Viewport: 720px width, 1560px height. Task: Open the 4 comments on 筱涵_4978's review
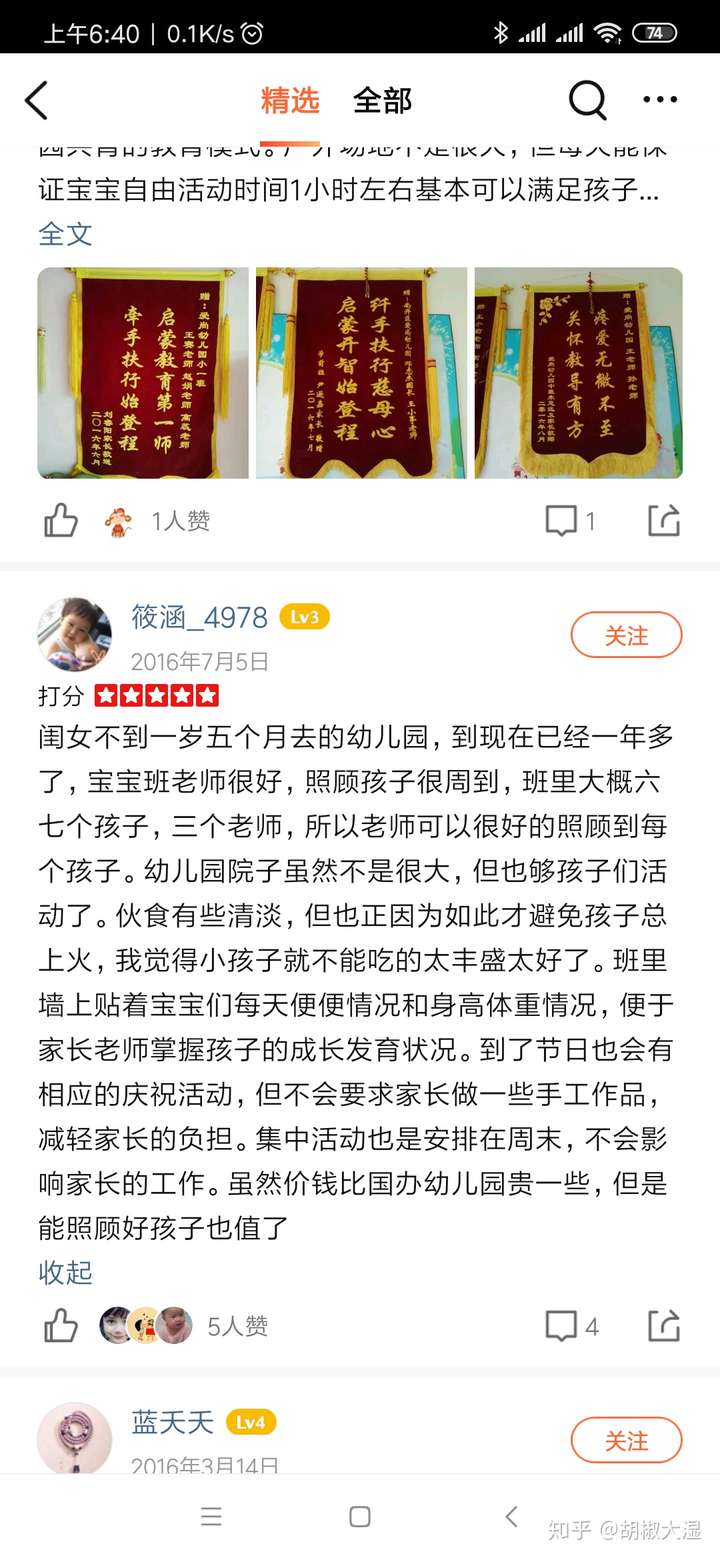coord(572,1326)
